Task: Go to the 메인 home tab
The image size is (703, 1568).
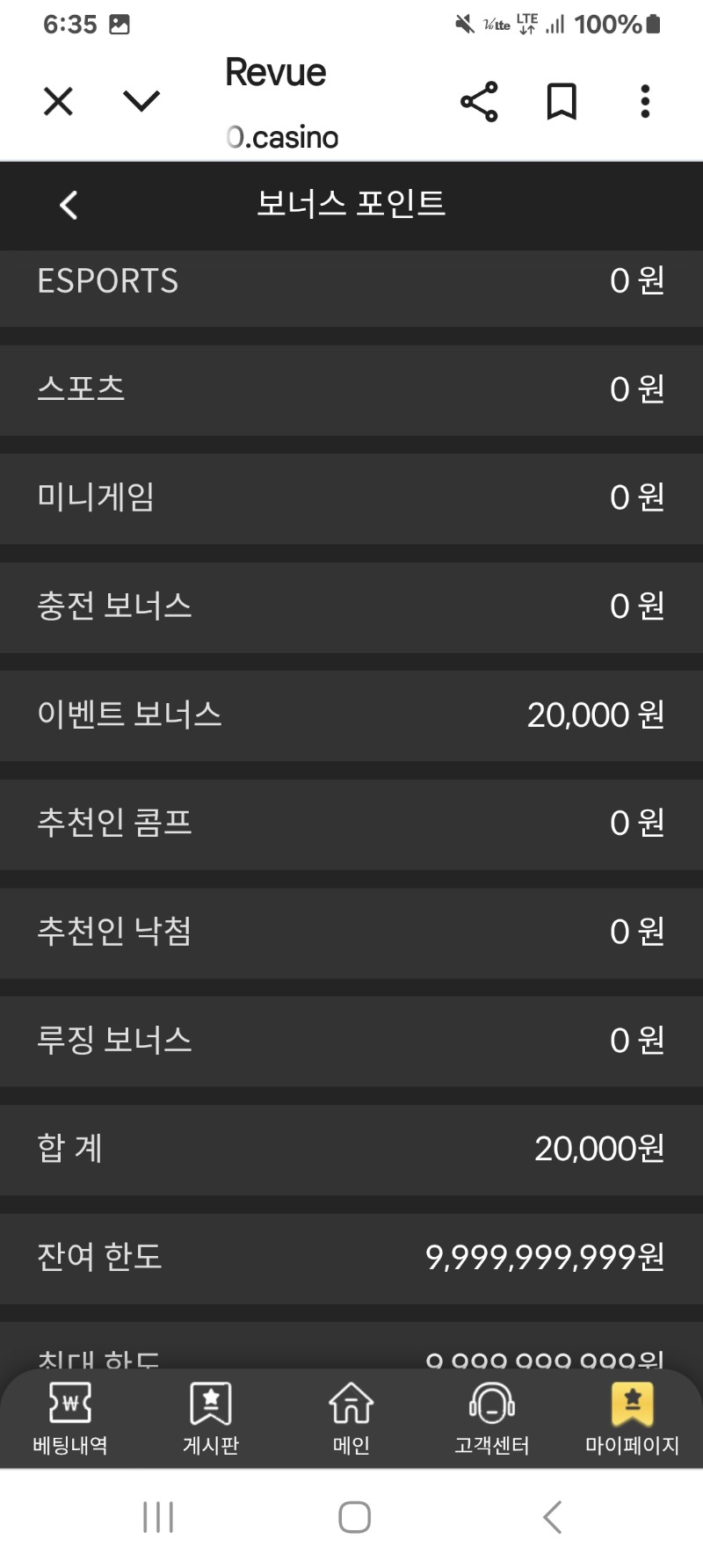Action: 351,1419
